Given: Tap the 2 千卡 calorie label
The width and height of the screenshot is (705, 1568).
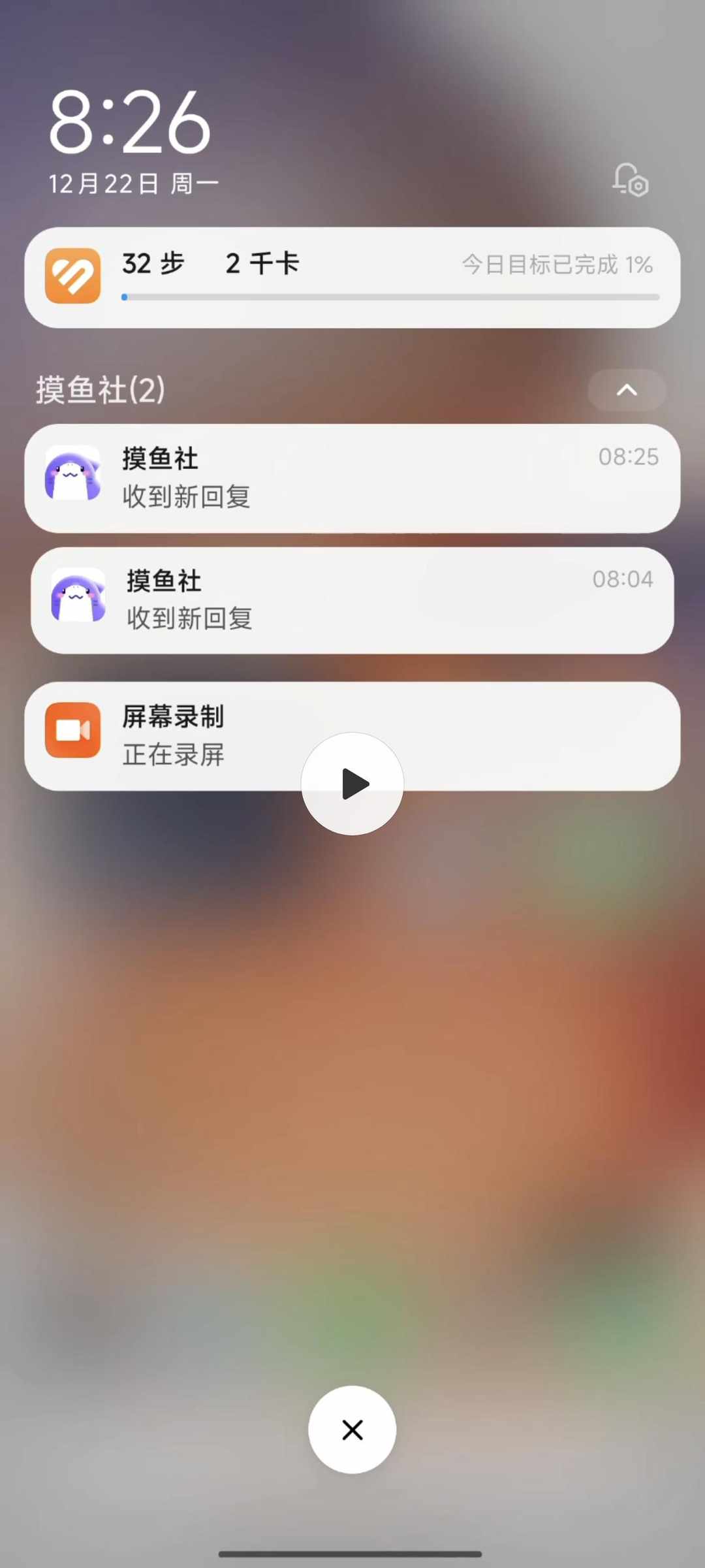Looking at the screenshot, I should [x=261, y=264].
